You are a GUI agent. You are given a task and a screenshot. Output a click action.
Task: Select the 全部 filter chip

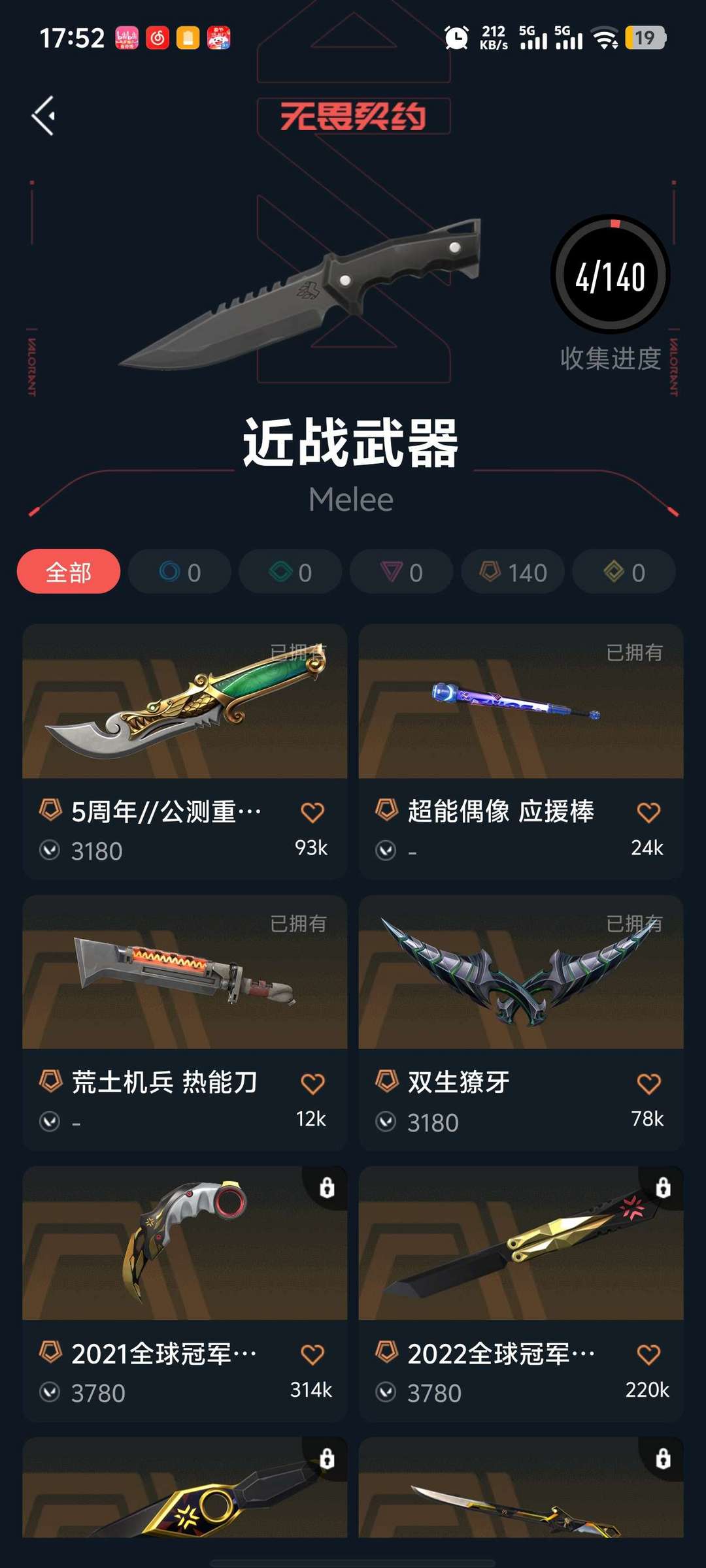[69, 572]
